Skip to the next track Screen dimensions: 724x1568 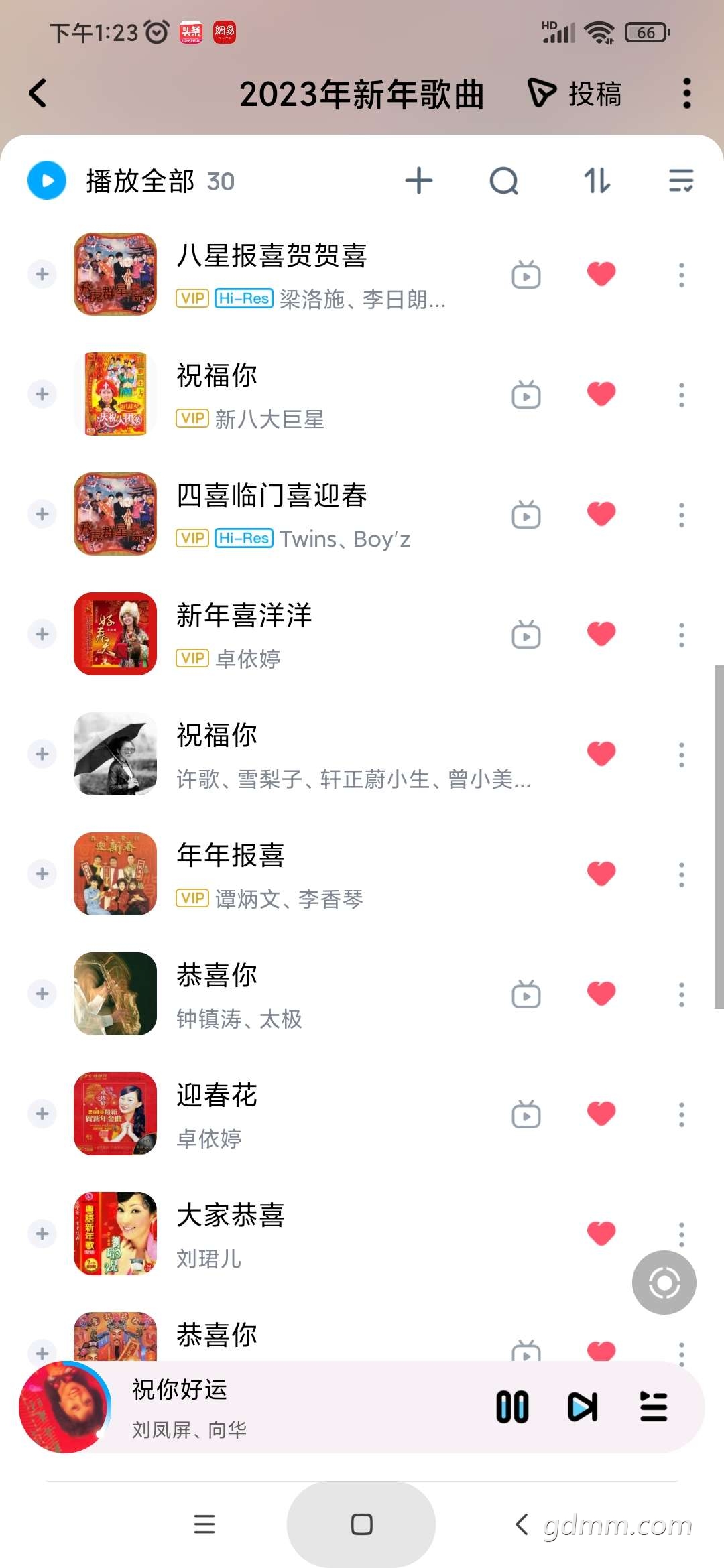pyautogui.click(x=583, y=1407)
